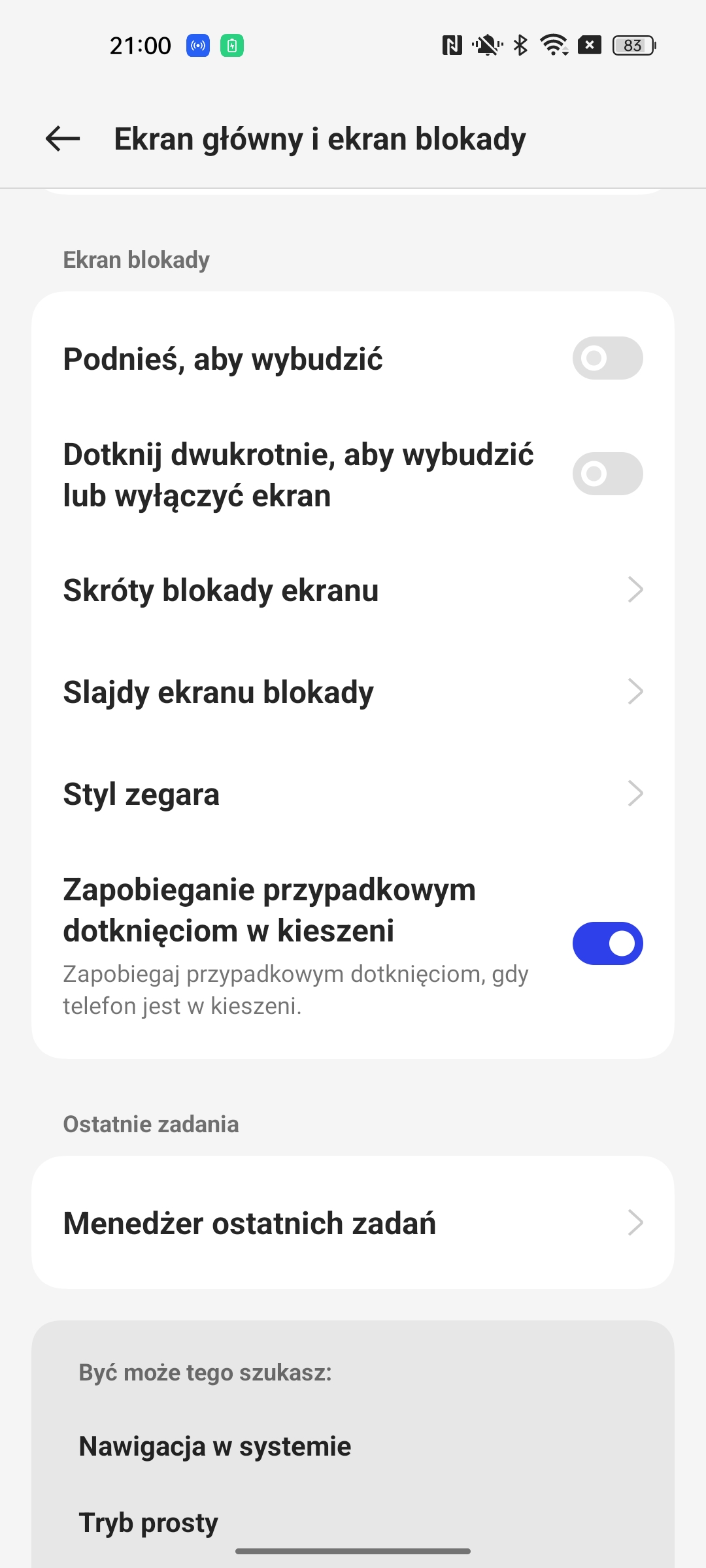Open Styl zegara options
The width and height of the screenshot is (706, 1568).
[x=353, y=794]
